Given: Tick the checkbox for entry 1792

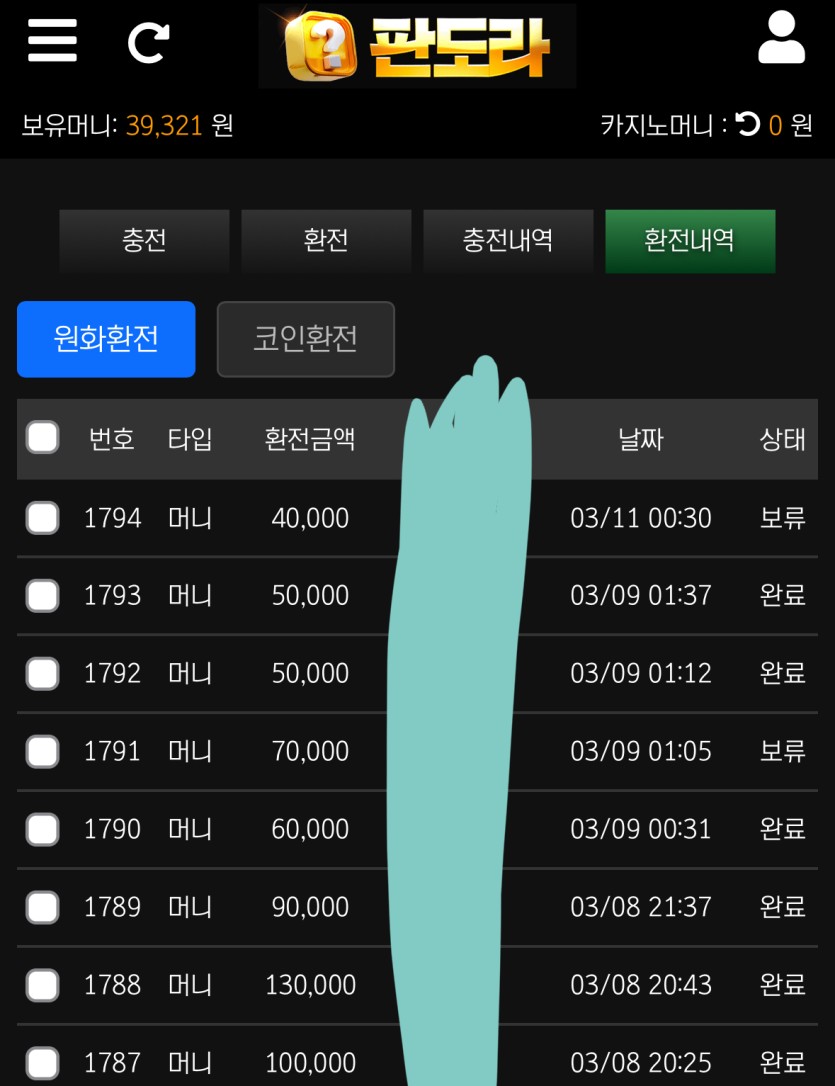Looking at the screenshot, I should point(42,674).
